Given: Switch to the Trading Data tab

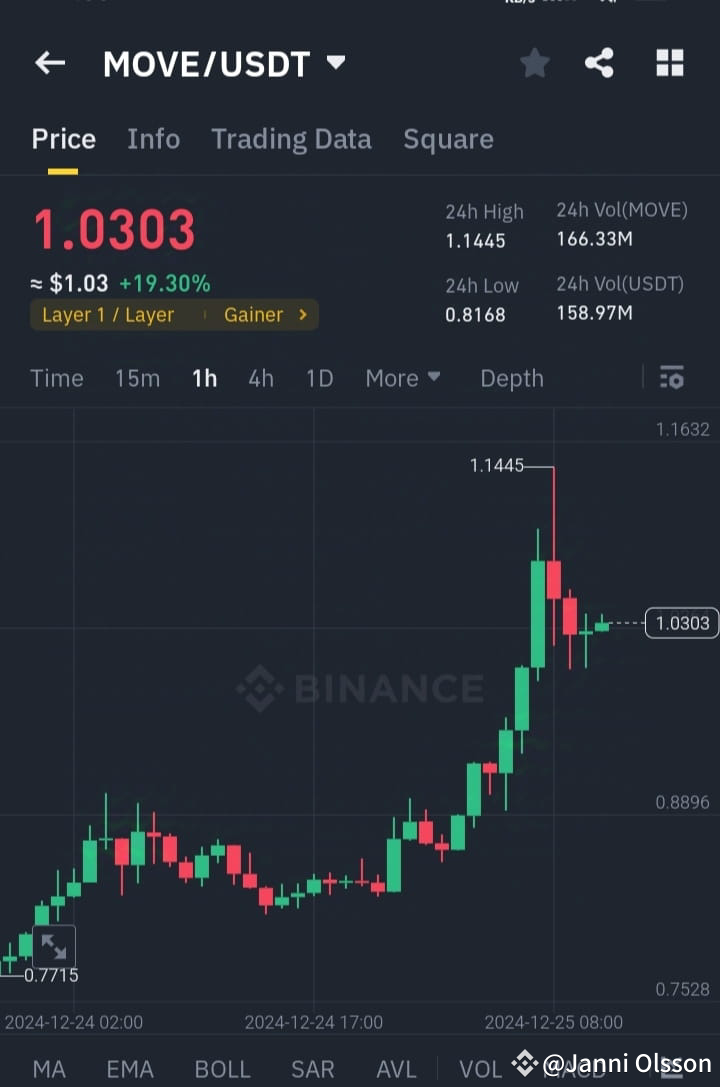Looking at the screenshot, I should 291,139.
